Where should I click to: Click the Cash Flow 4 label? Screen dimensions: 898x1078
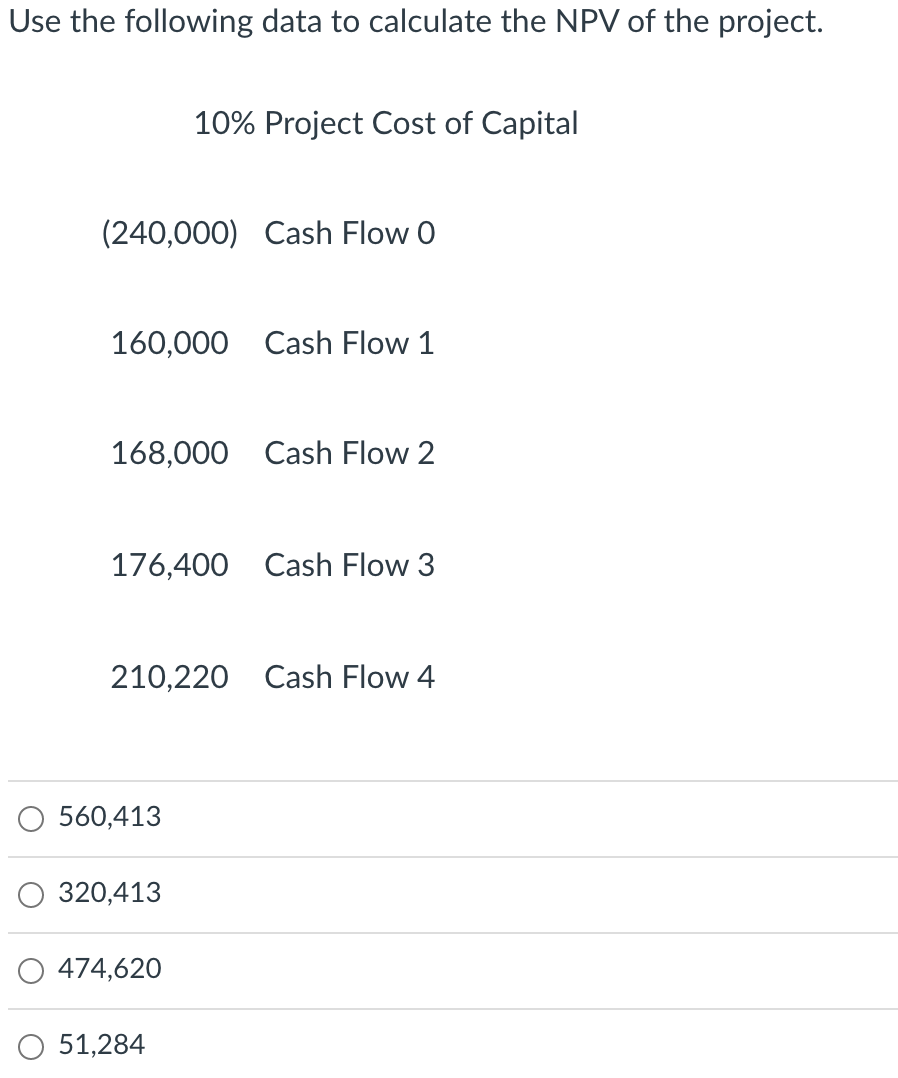349,677
